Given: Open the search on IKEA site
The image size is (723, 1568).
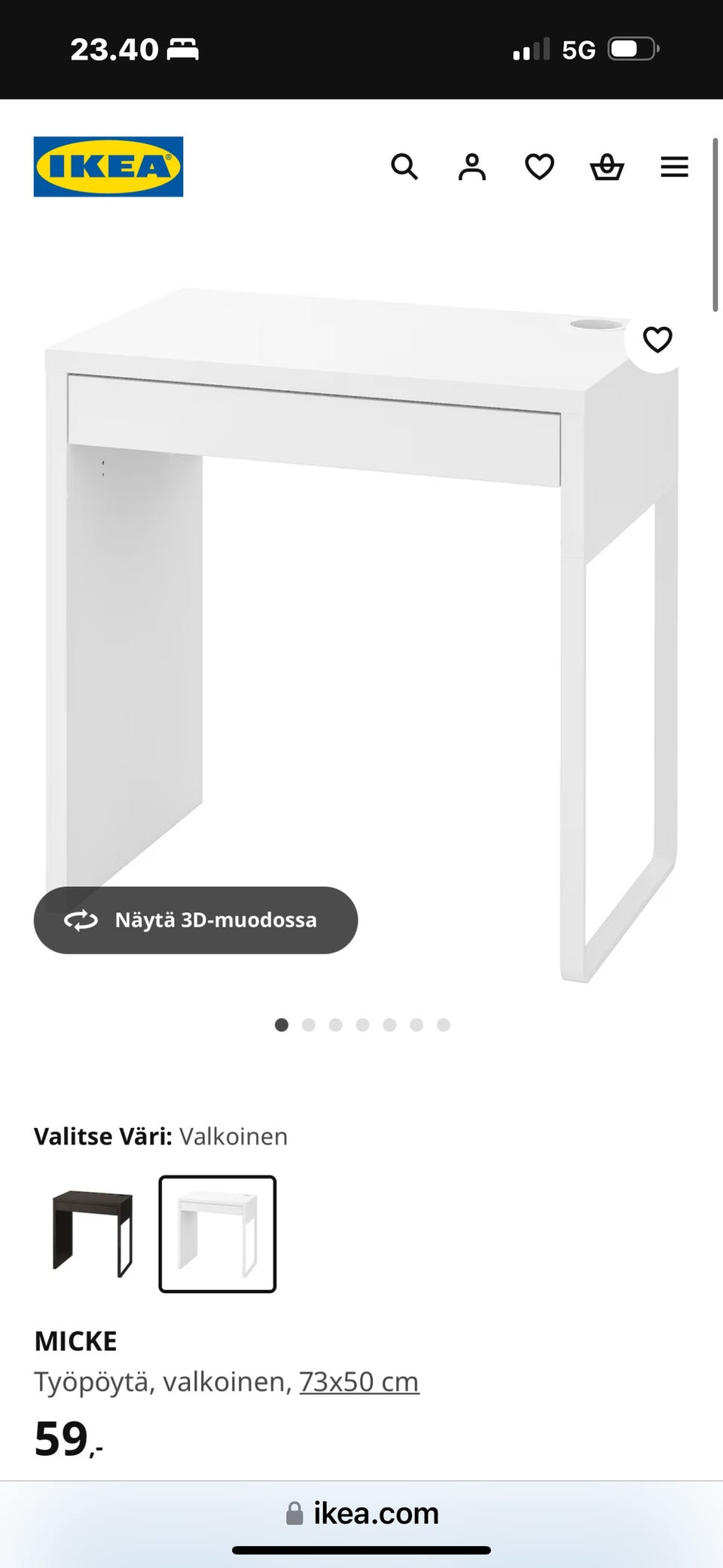Looking at the screenshot, I should point(404,167).
